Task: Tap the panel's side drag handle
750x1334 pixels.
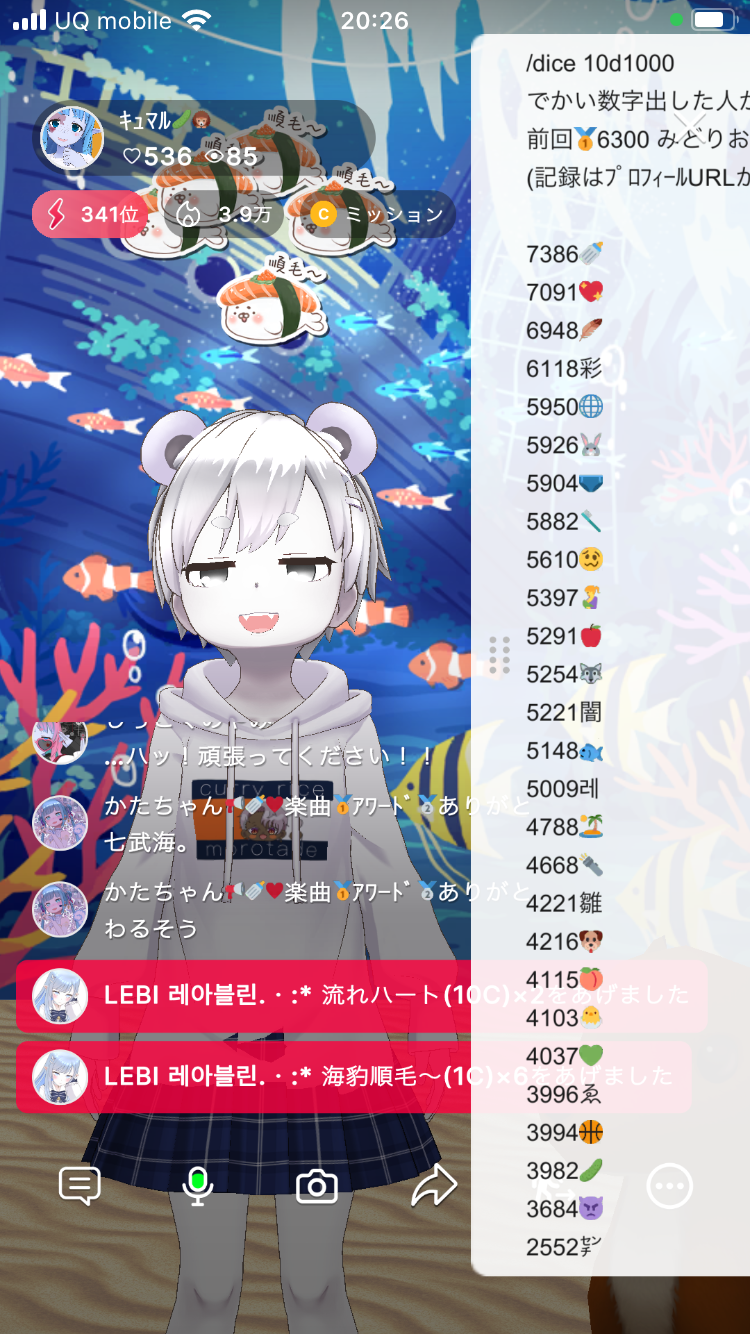Action: [500, 656]
